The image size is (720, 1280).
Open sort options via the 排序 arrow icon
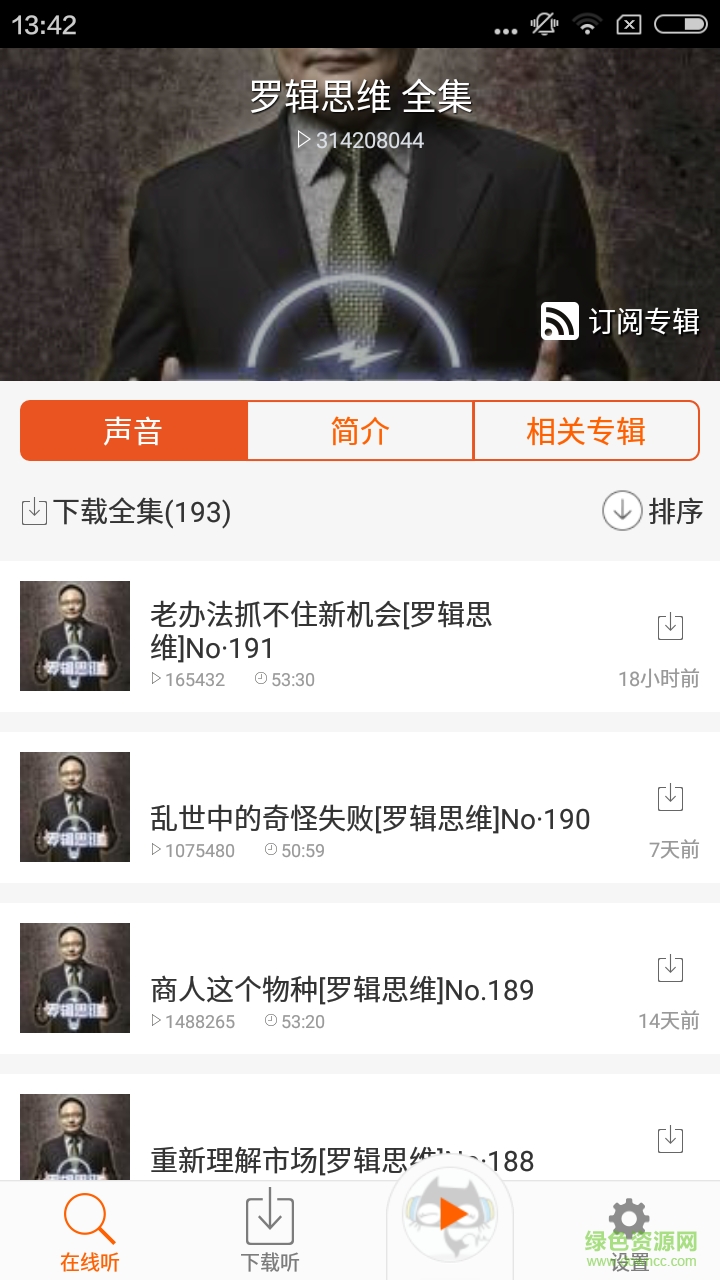click(x=622, y=511)
